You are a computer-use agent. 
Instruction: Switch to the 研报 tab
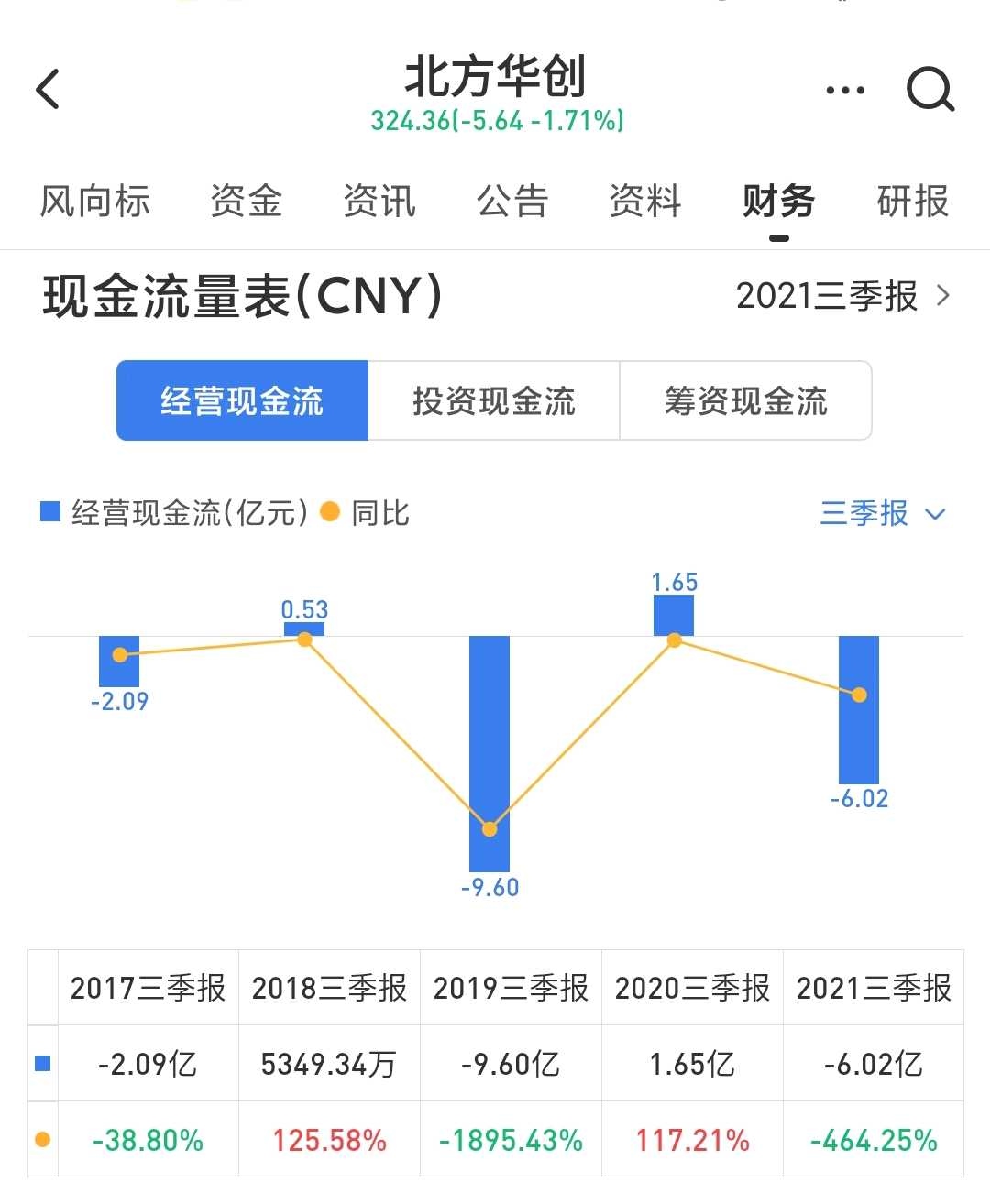click(909, 202)
